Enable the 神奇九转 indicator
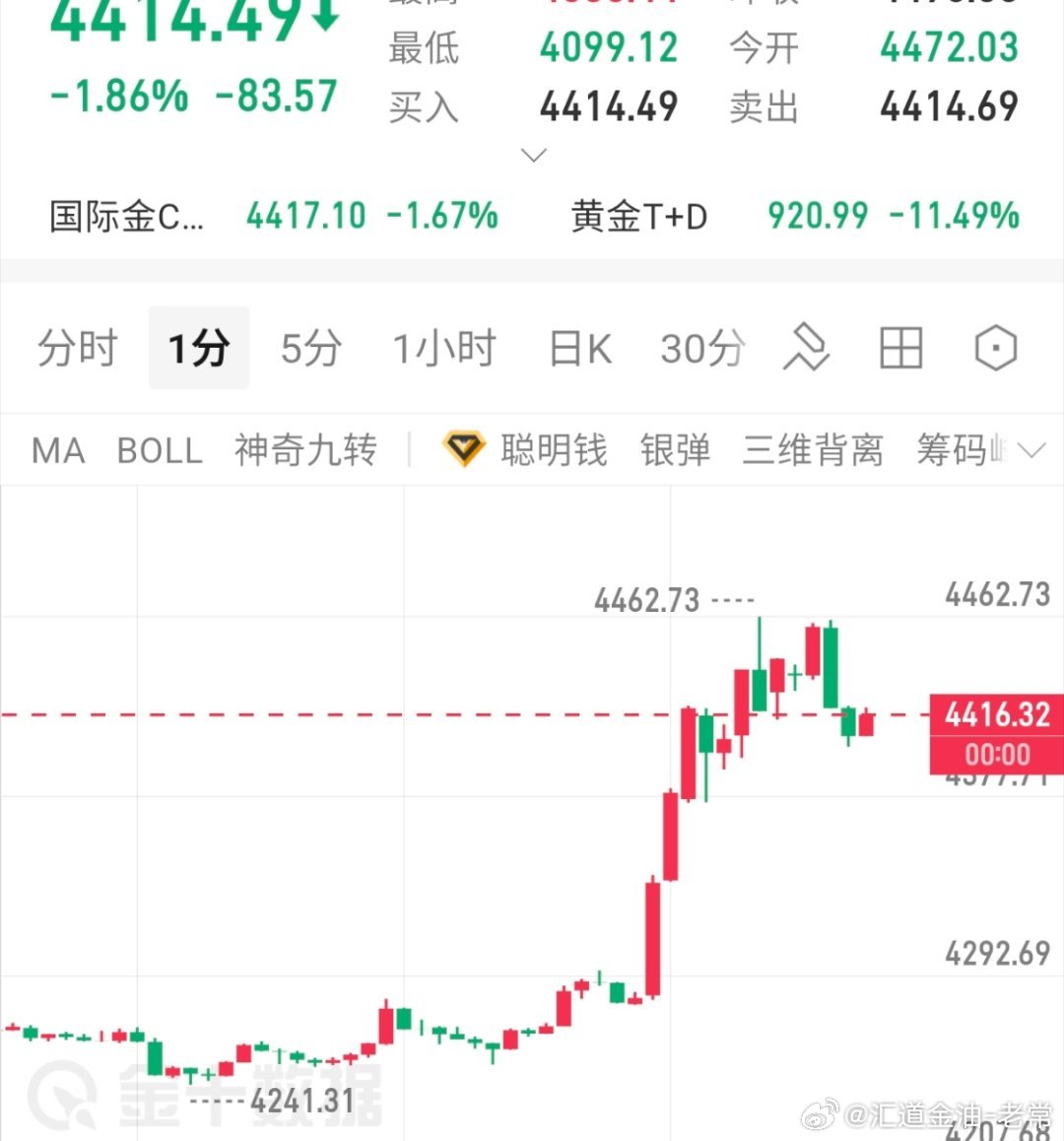 click(305, 449)
